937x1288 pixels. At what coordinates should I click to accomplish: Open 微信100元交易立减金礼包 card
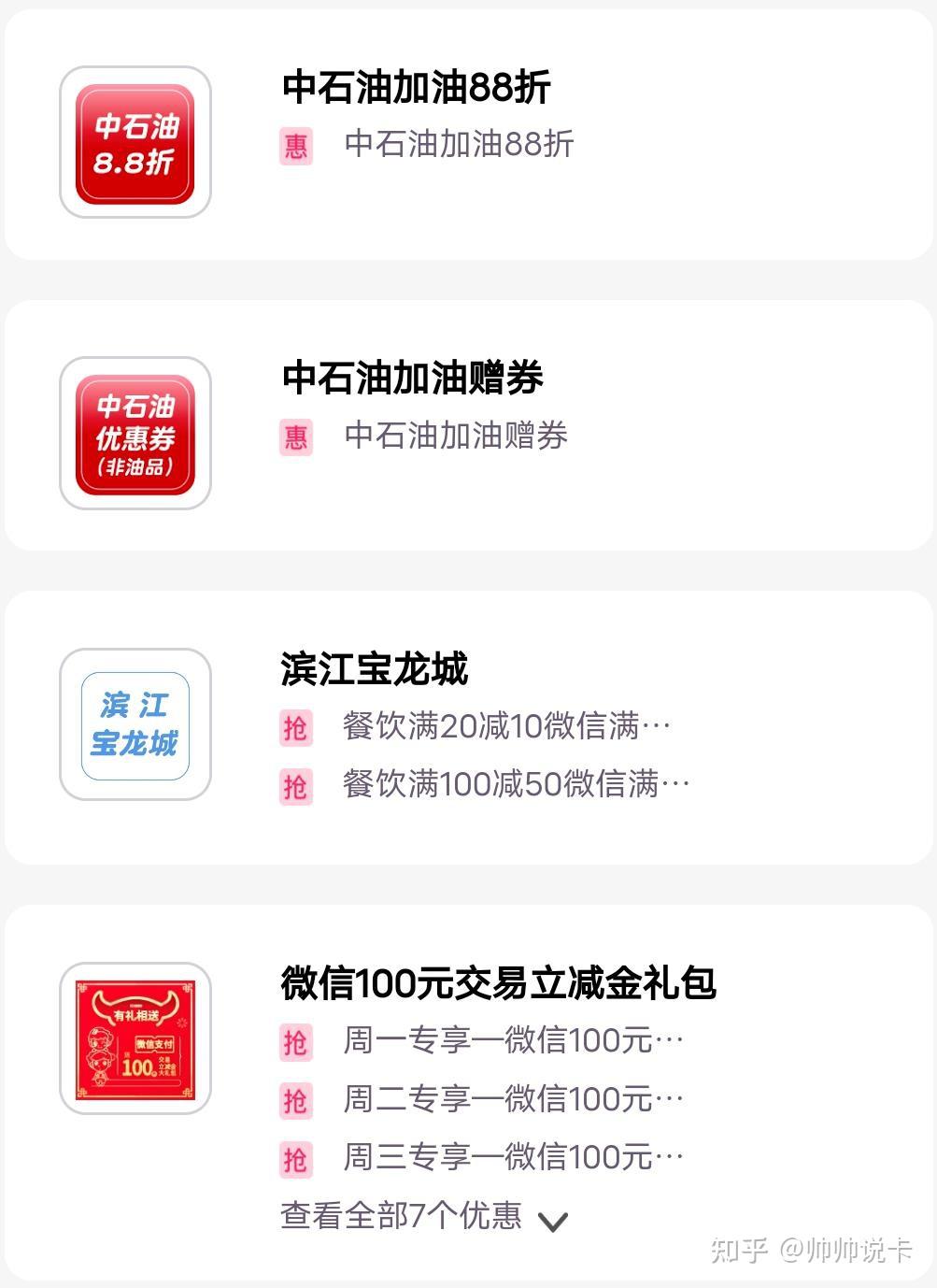498,983
